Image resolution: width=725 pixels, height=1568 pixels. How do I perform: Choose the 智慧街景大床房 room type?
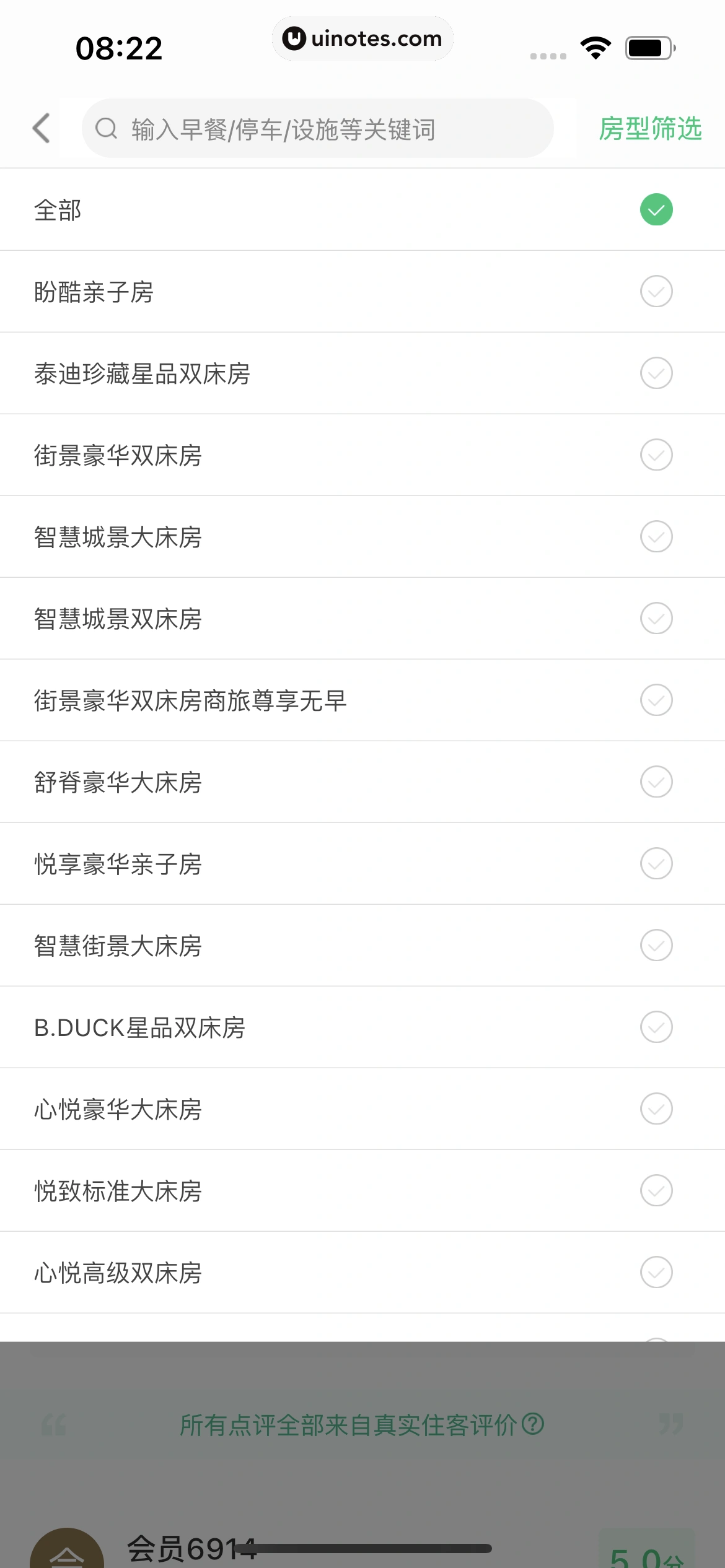click(362, 946)
